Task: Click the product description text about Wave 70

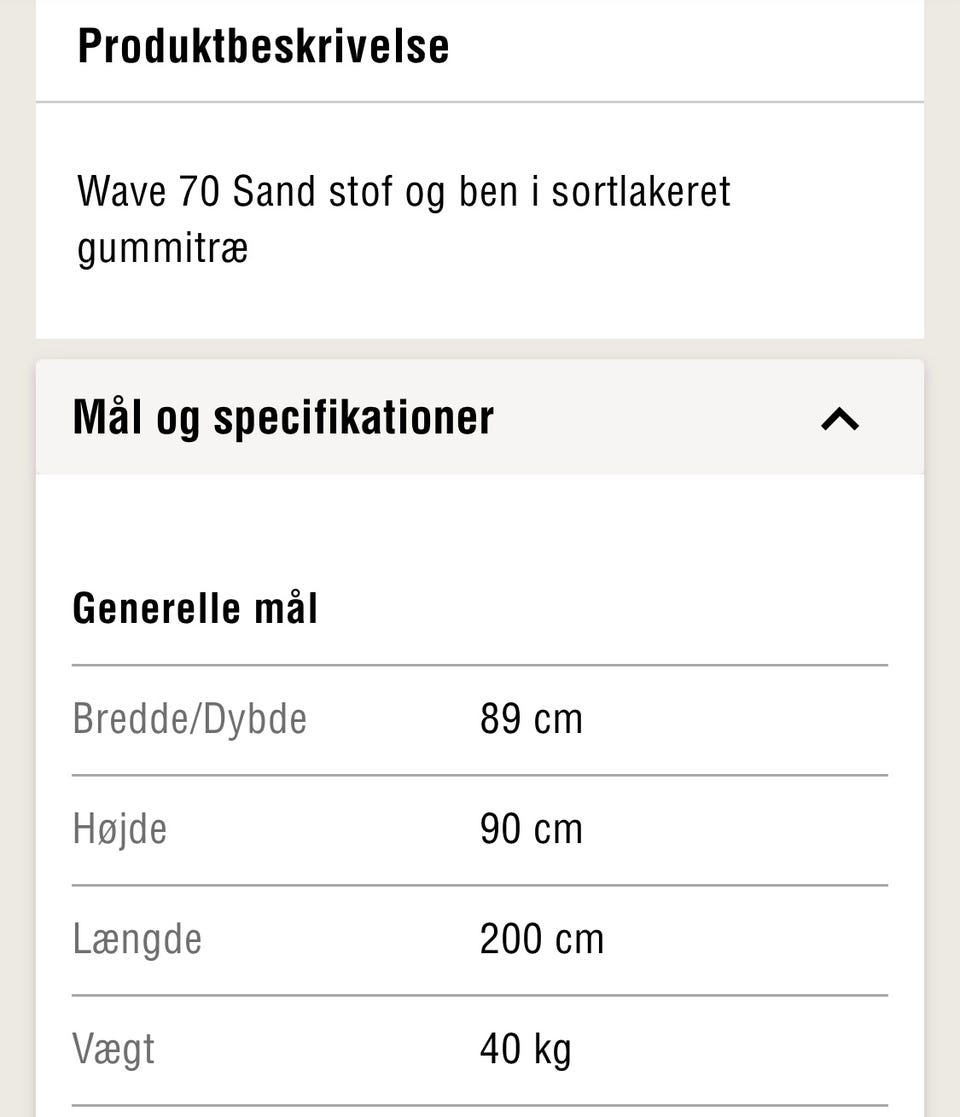Action: [404, 218]
